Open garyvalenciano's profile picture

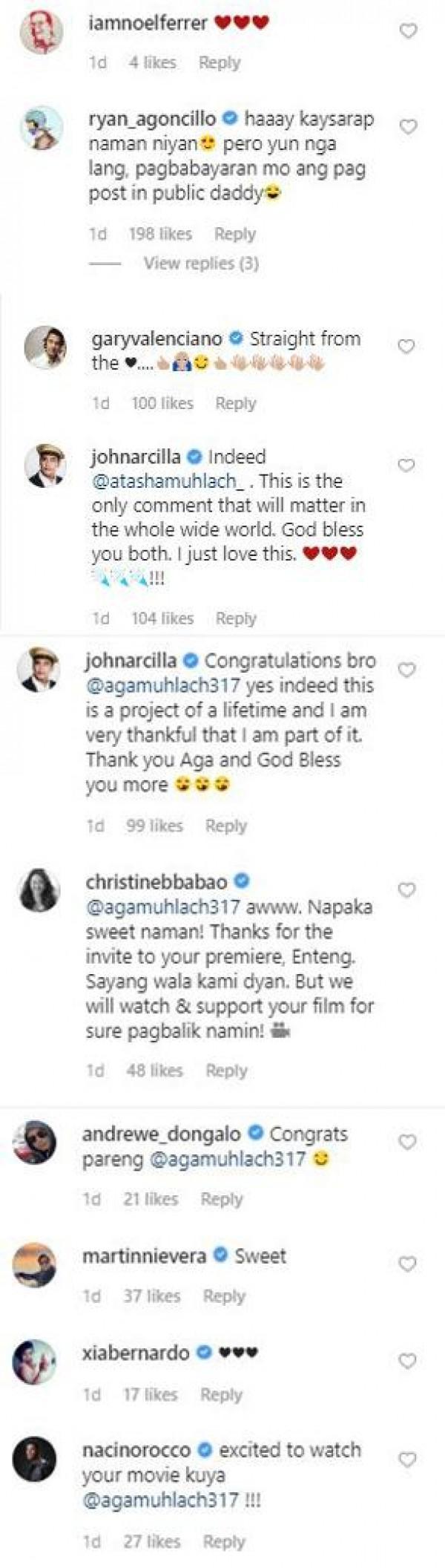click(x=46, y=347)
